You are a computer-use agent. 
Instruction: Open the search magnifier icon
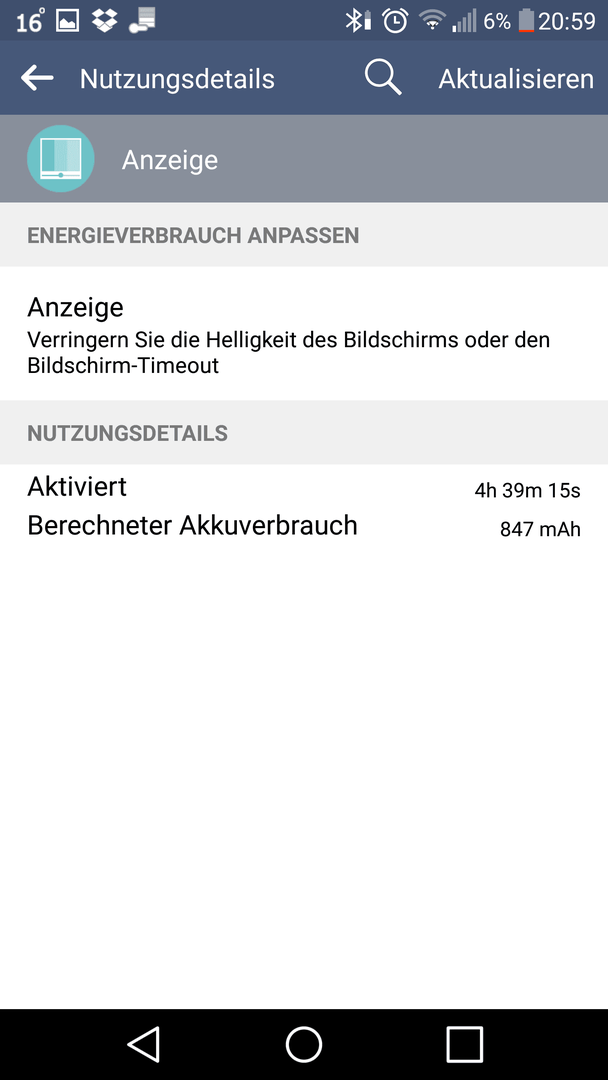coord(383,78)
